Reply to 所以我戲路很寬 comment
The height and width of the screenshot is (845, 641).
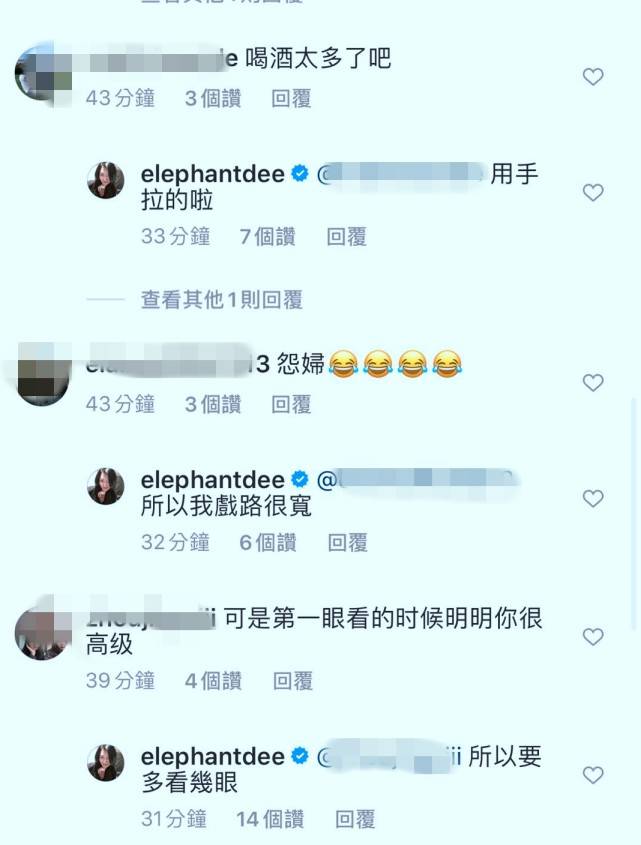point(347,542)
